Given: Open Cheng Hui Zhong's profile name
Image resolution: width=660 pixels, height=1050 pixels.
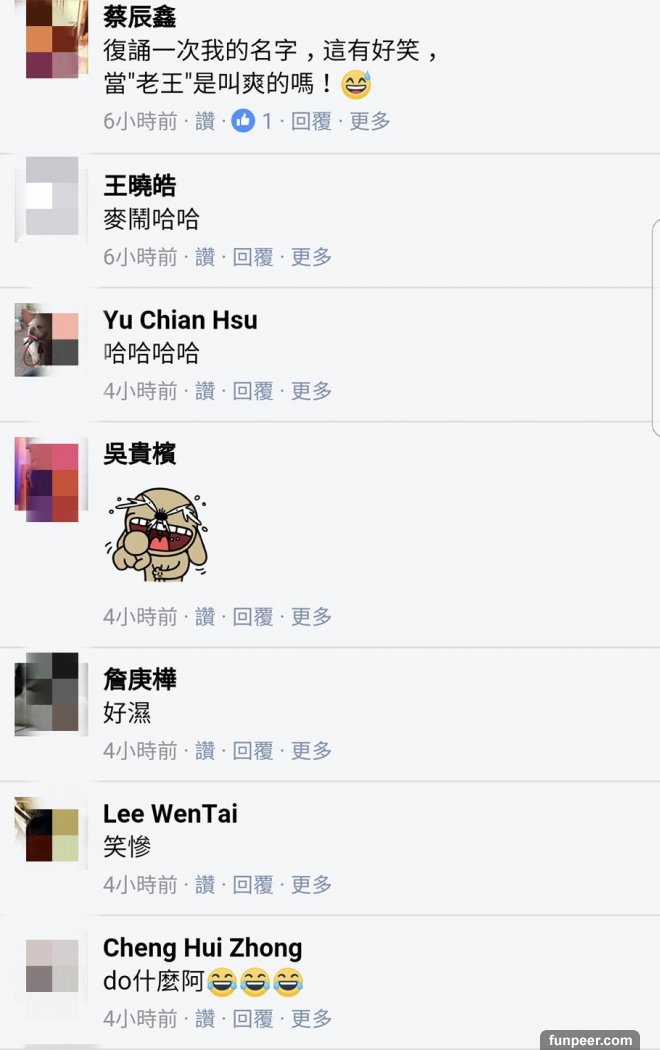Looking at the screenshot, I should tap(202, 947).
